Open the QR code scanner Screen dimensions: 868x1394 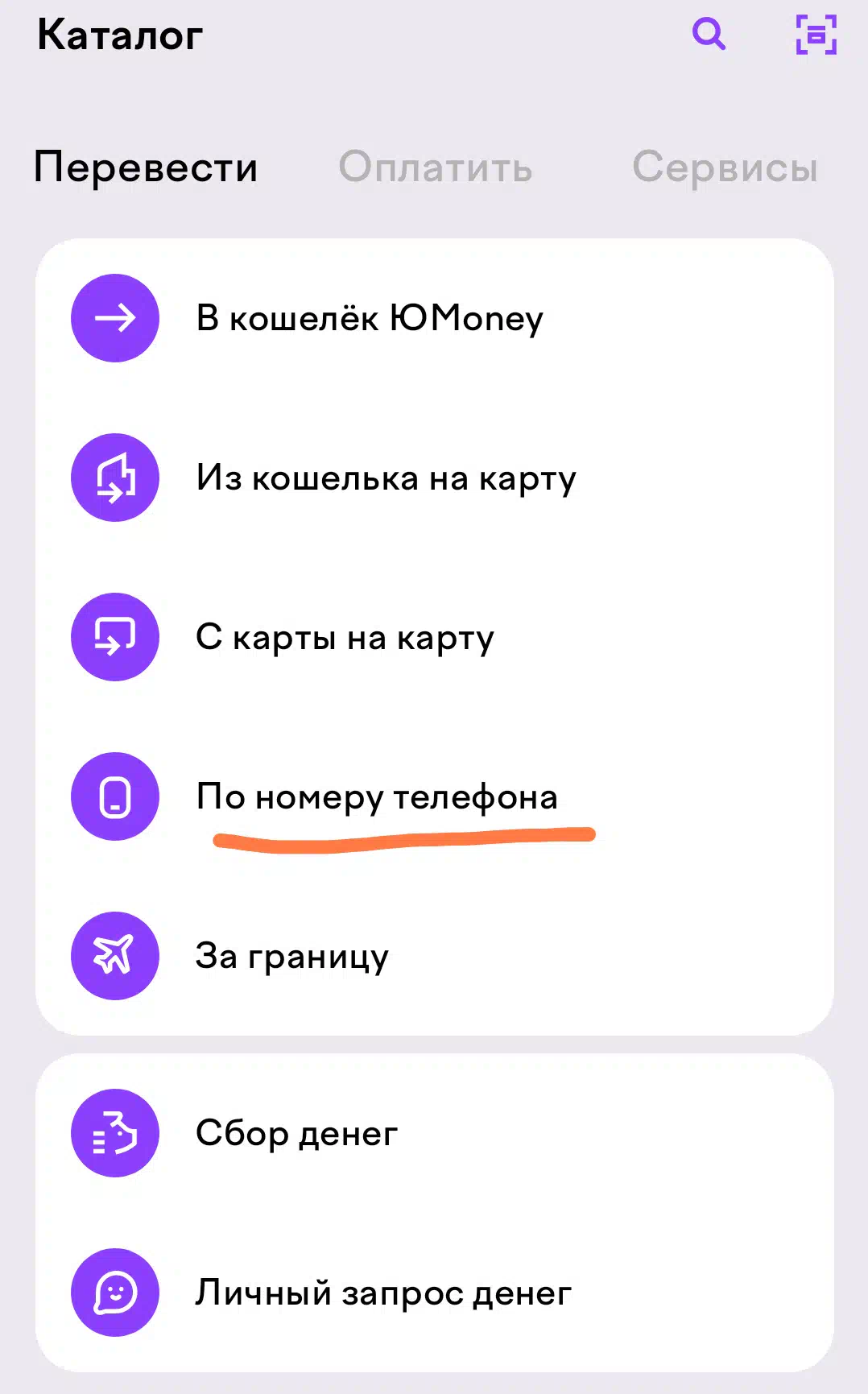tap(816, 35)
